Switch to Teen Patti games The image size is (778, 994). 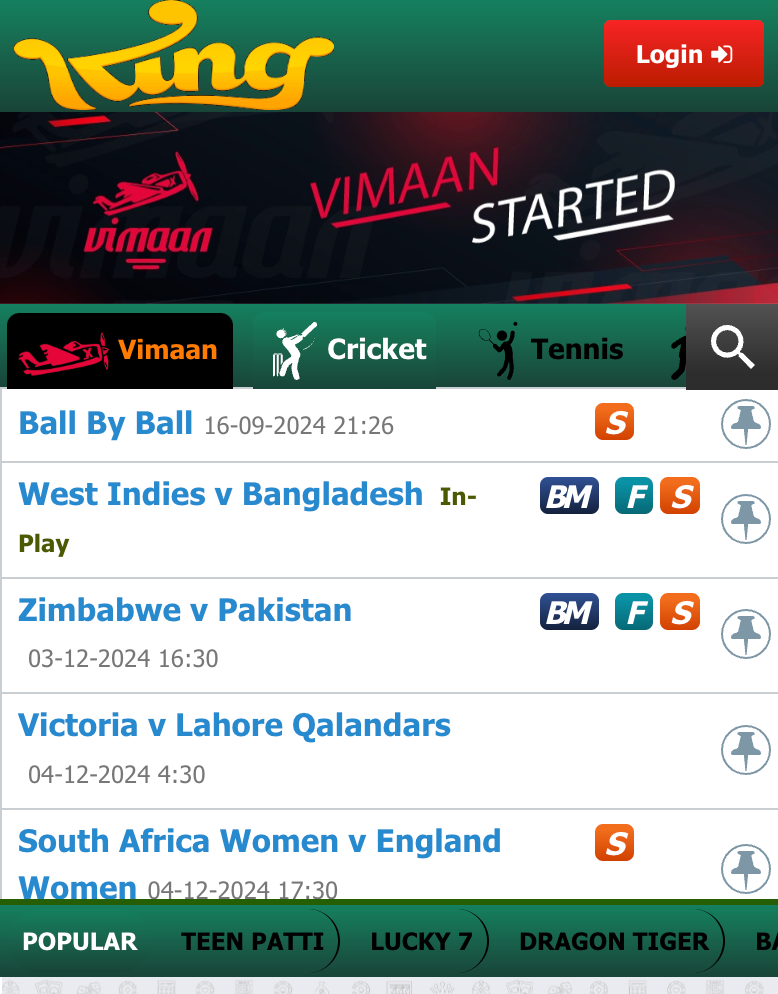(x=253, y=941)
